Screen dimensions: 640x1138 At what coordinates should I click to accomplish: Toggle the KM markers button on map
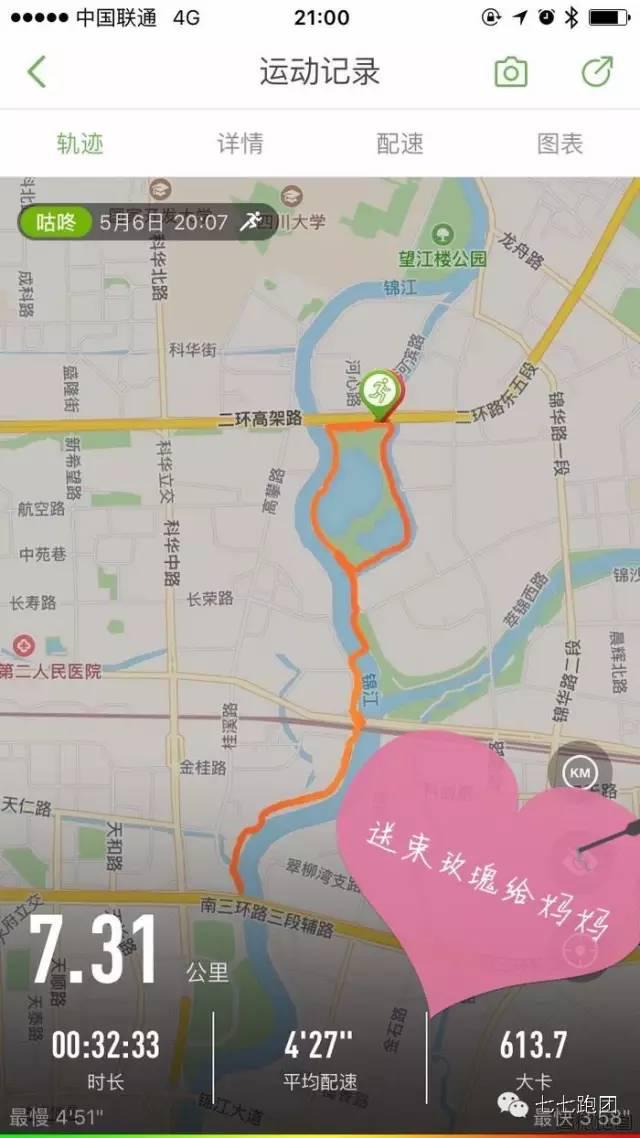pyautogui.click(x=580, y=772)
